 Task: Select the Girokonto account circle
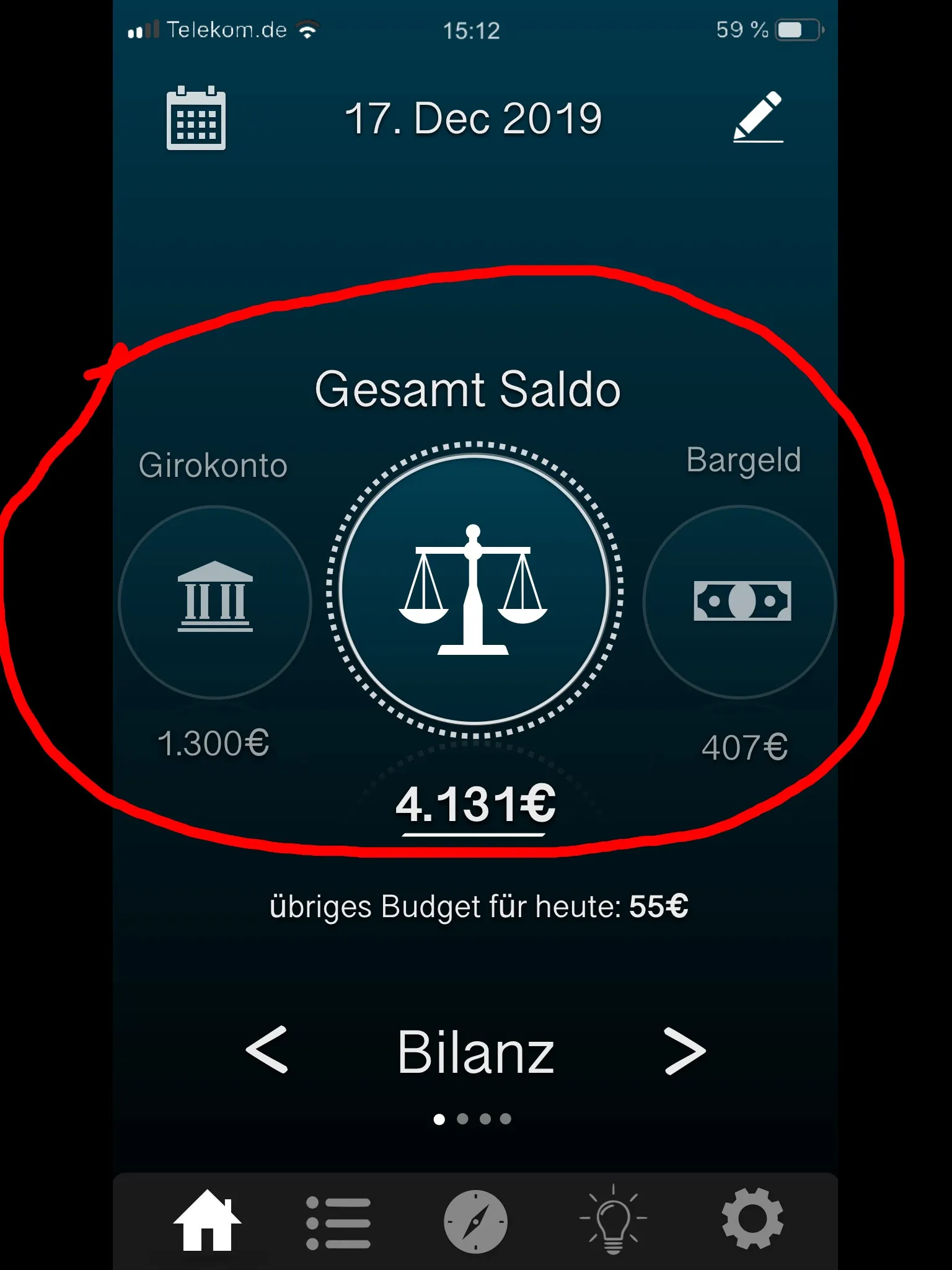[x=215, y=602]
